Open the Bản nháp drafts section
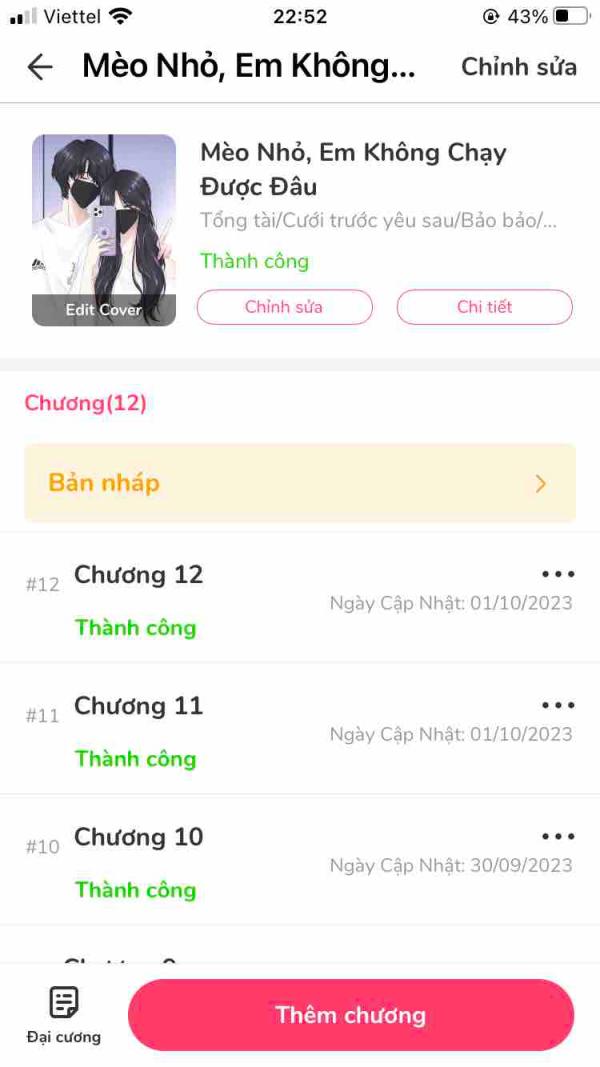This screenshot has width=600, height=1067. (300, 483)
